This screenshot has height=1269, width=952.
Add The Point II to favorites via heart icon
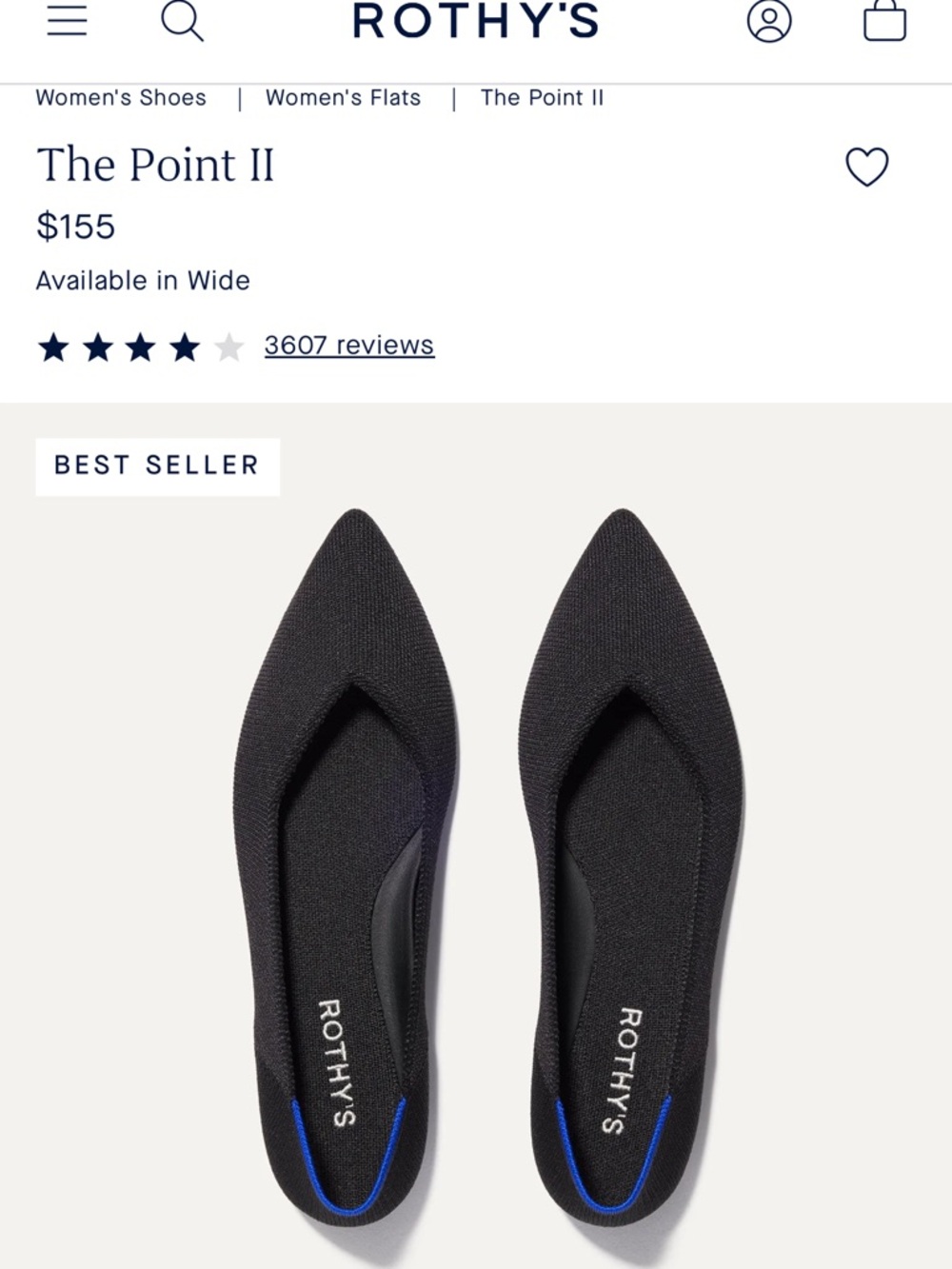[x=865, y=168]
